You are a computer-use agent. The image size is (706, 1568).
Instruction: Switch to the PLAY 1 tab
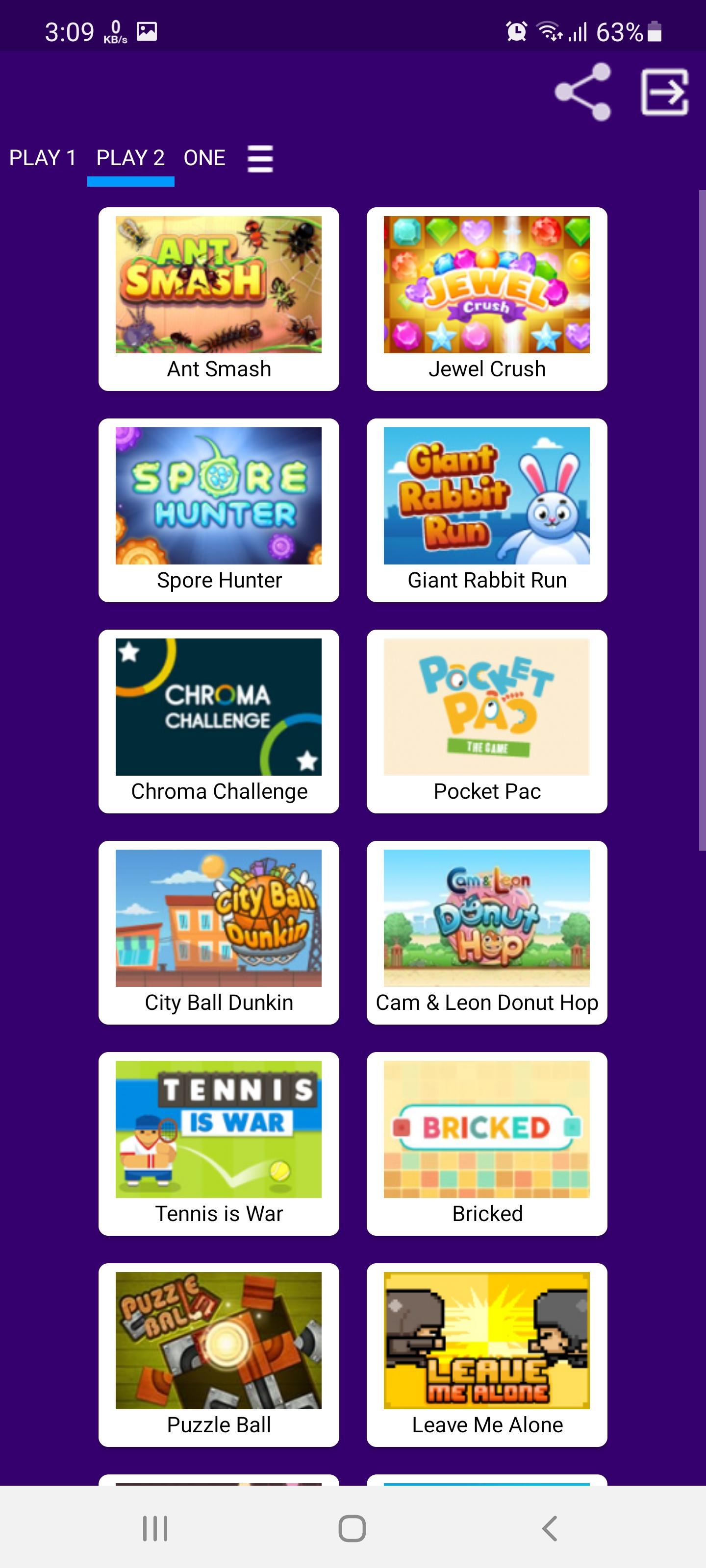pos(43,158)
